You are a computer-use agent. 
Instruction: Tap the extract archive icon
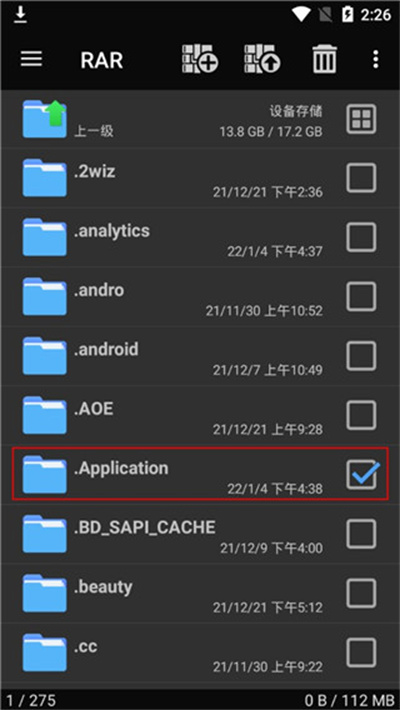point(262,59)
